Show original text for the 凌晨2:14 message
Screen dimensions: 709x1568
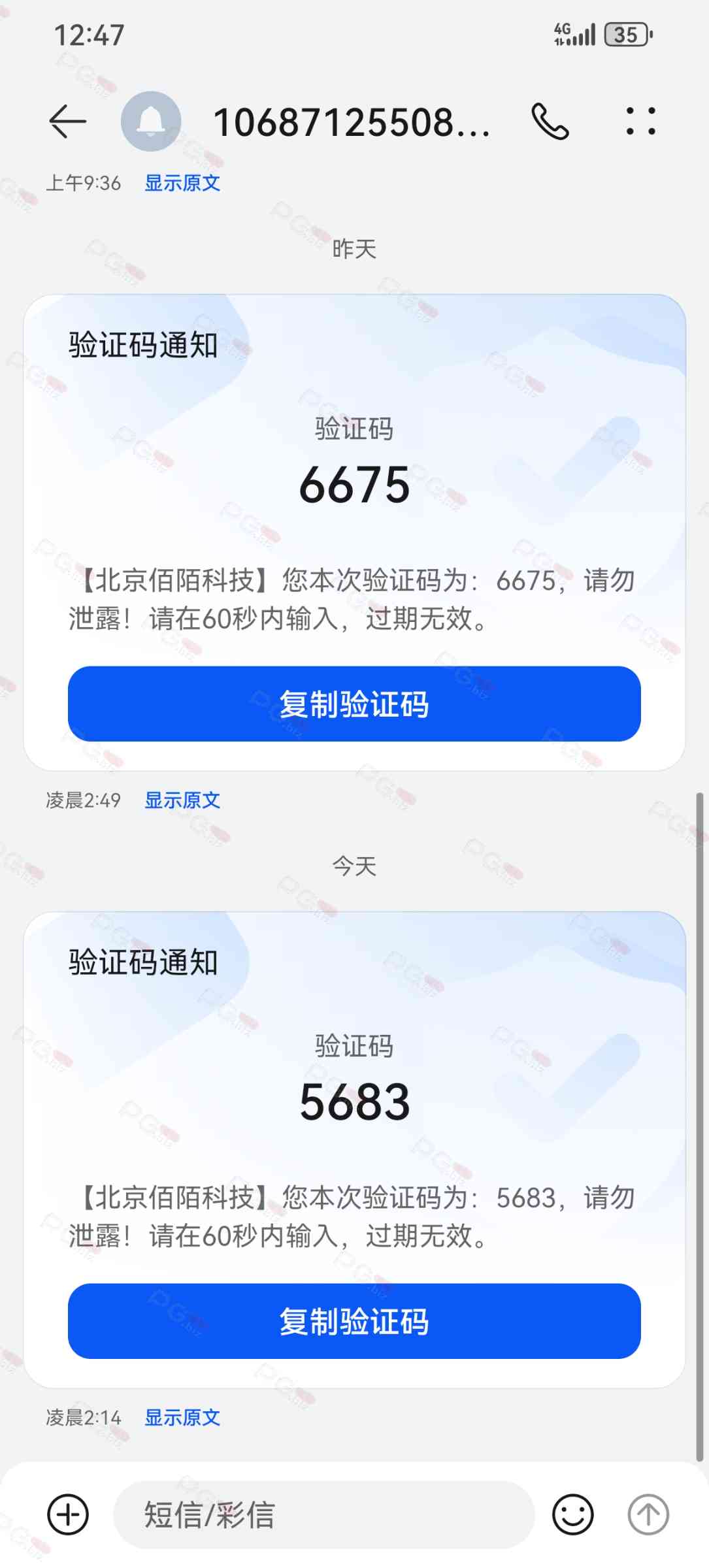182,1418
